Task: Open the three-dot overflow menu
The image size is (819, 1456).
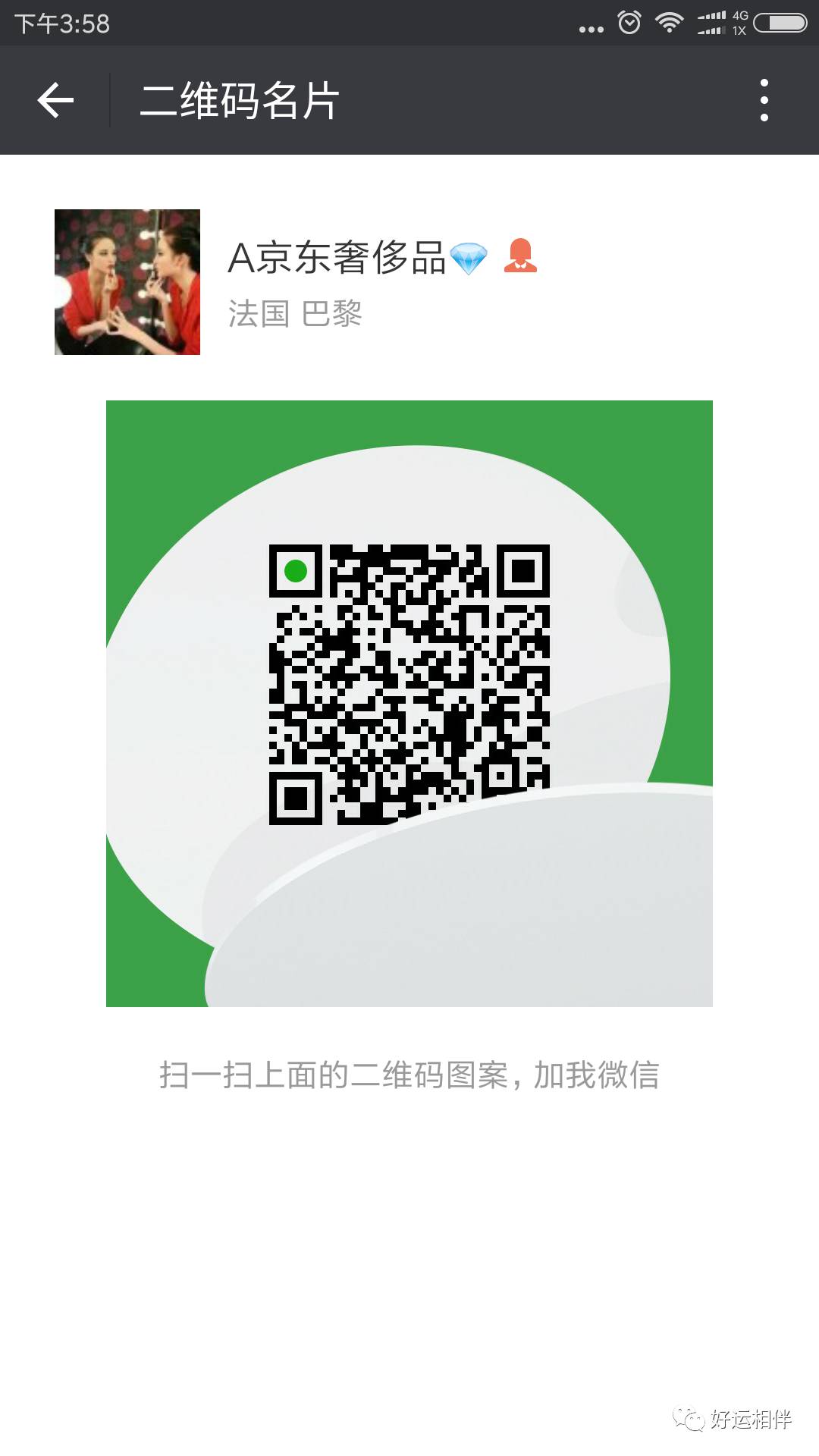Action: [x=764, y=100]
